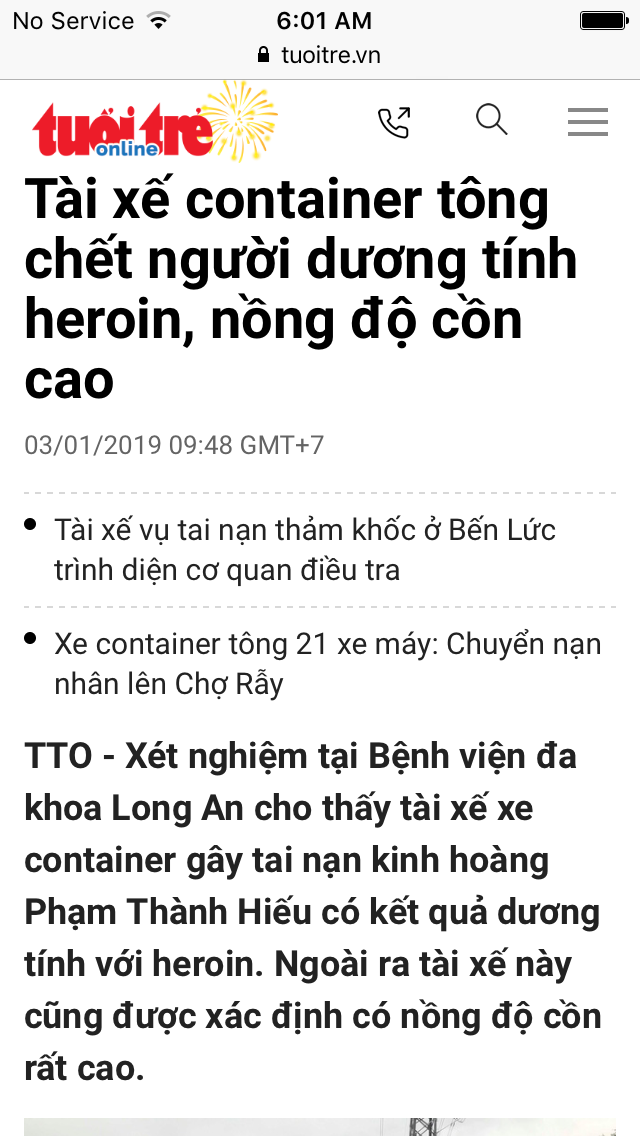Open related article about Chợ Rẫy transfer
The width and height of the screenshot is (640, 1136).
[x=328, y=664]
